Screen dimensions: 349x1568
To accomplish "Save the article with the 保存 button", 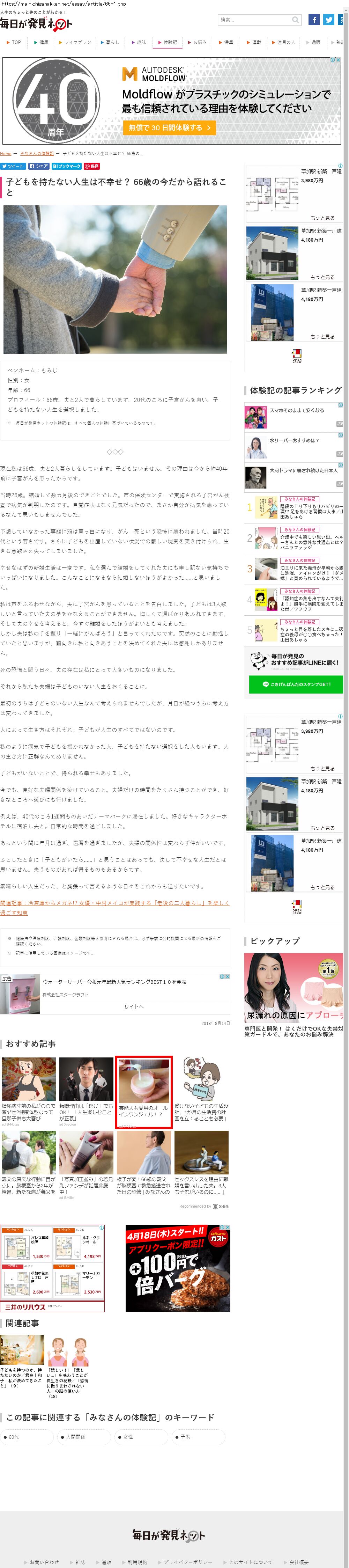I will pos(92,166).
